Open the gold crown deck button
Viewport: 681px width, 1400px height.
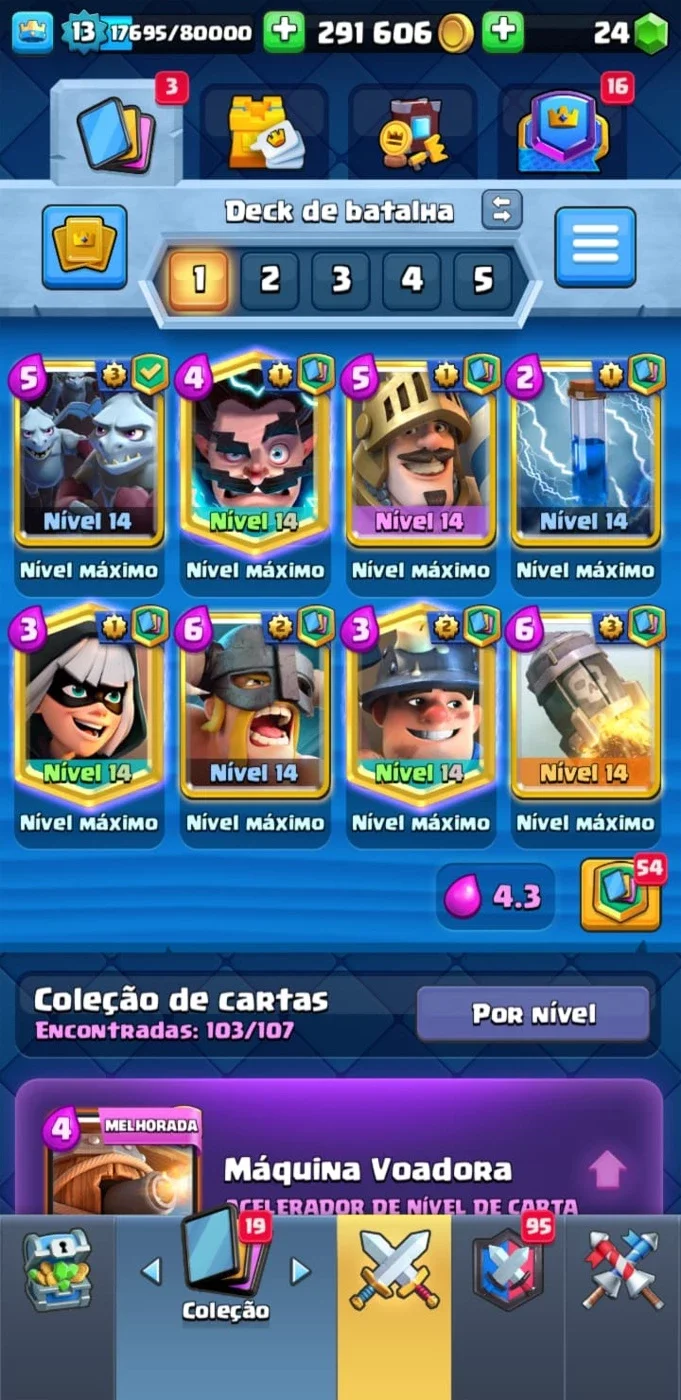[x=85, y=247]
